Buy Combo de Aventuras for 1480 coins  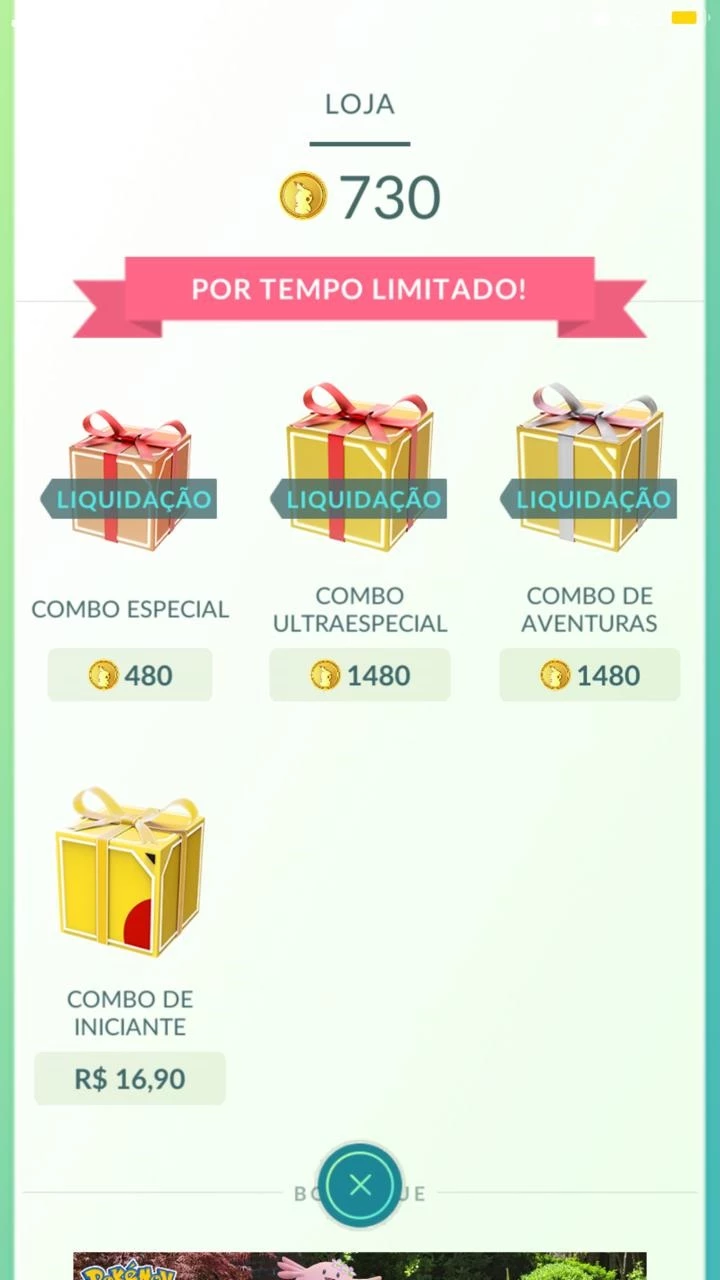pos(590,675)
